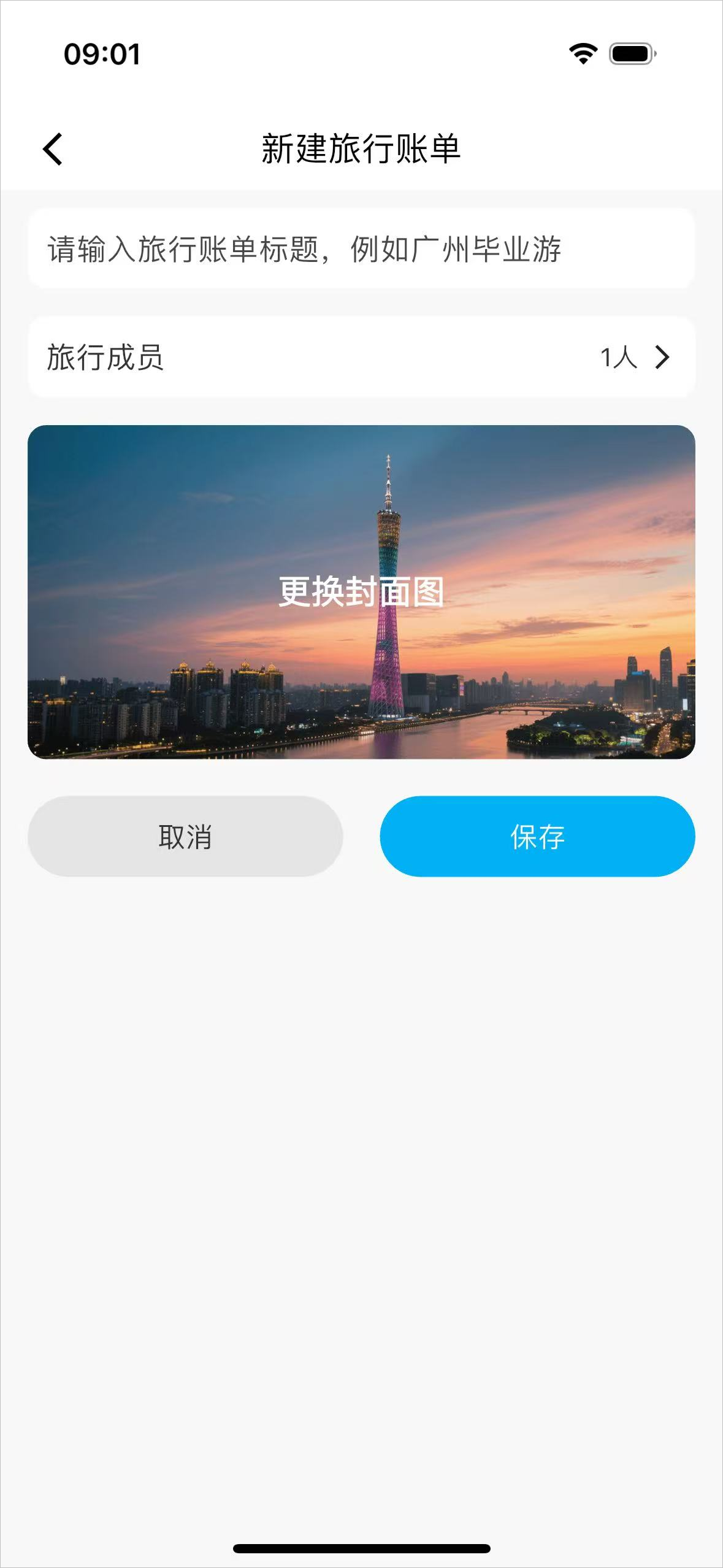
Task: Open 旅行成员 member list
Action: [361, 357]
